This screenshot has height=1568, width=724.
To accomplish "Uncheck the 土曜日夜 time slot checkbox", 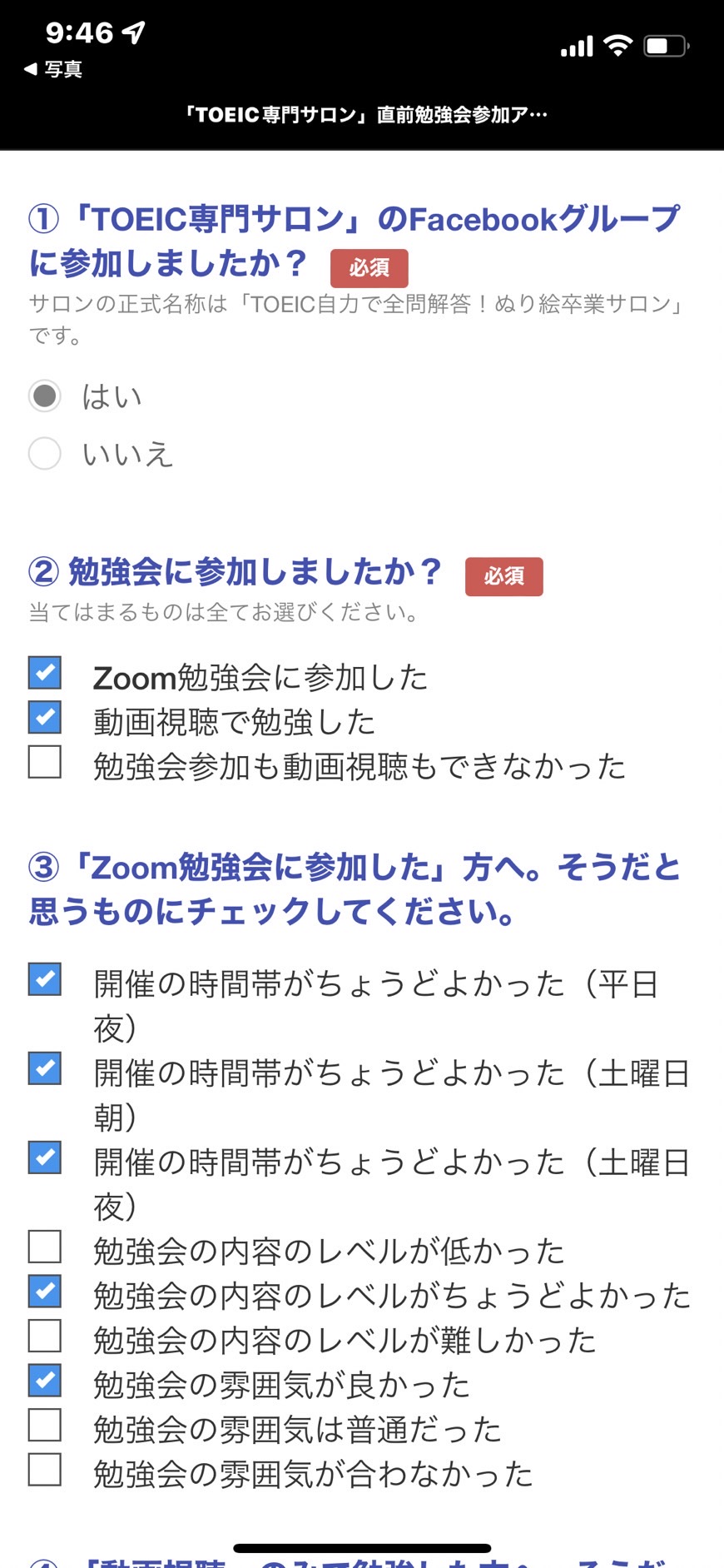I will click(x=45, y=1157).
